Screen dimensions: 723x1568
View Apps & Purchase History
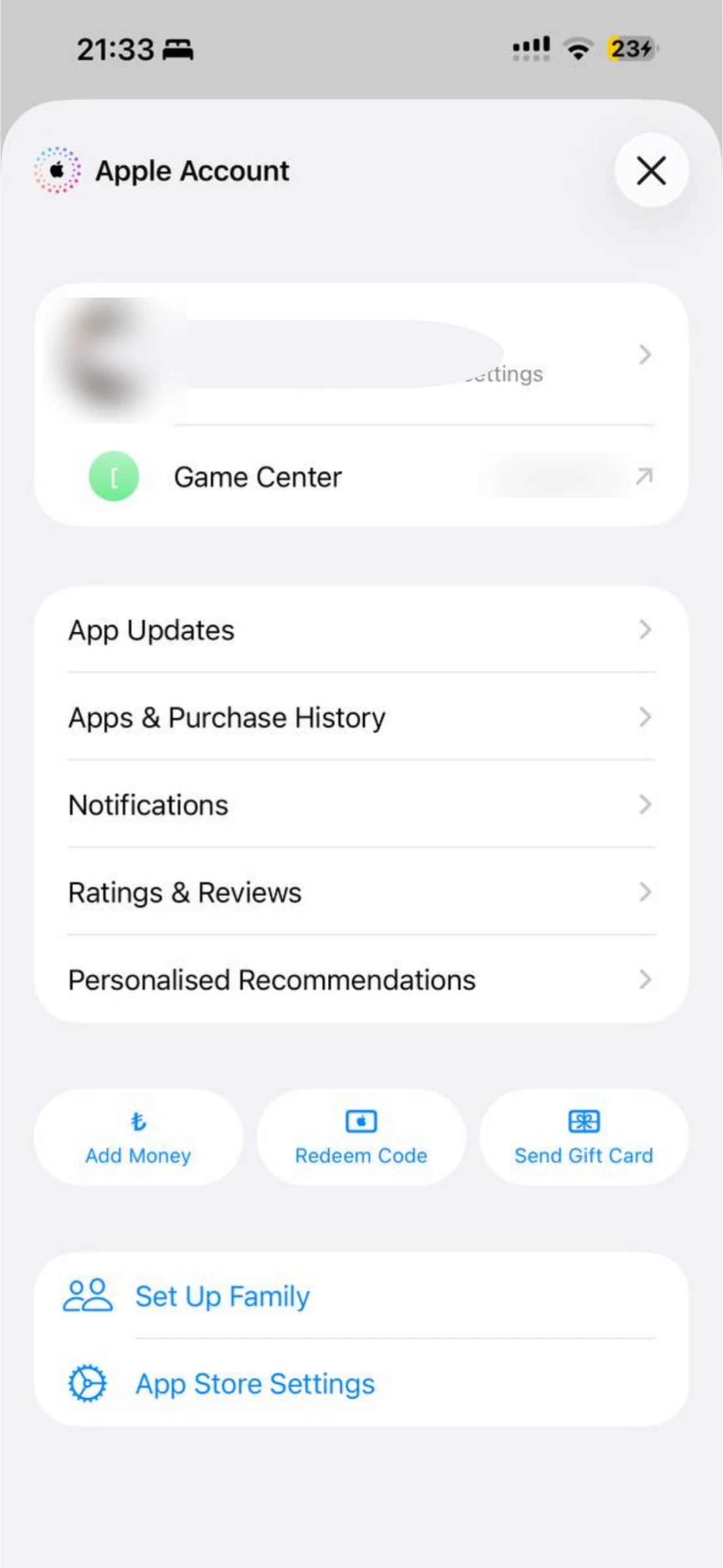(361, 717)
